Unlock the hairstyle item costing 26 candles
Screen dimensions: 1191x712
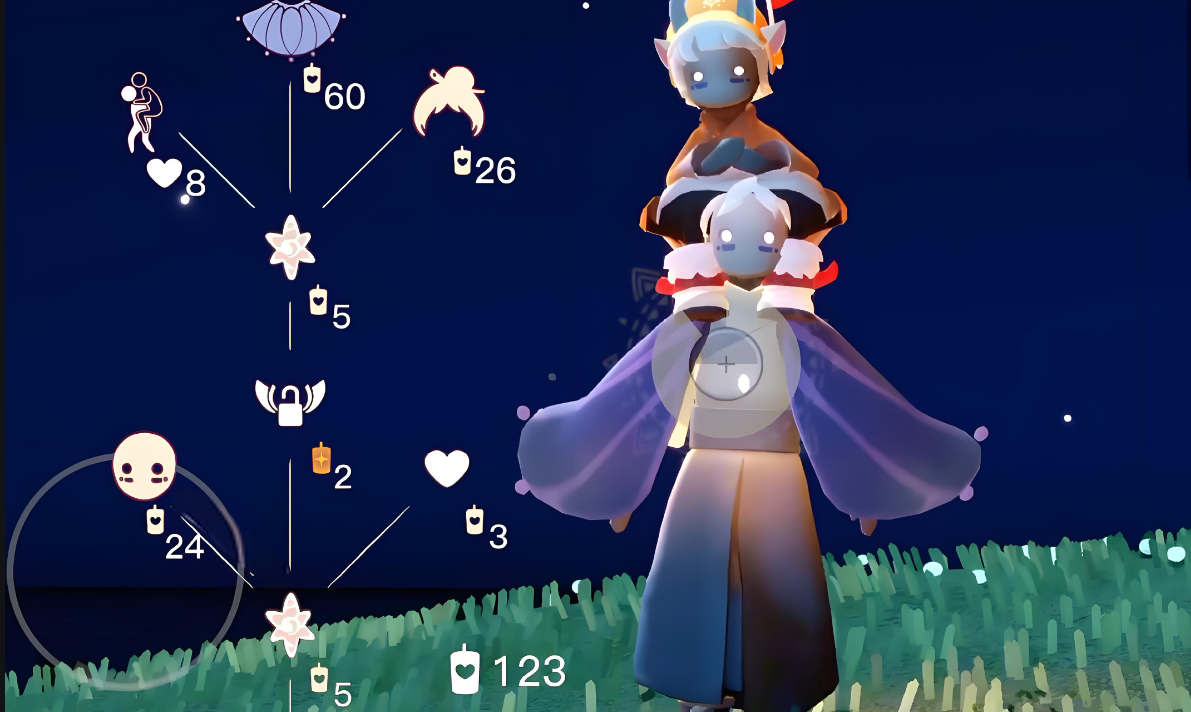coord(449,103)
